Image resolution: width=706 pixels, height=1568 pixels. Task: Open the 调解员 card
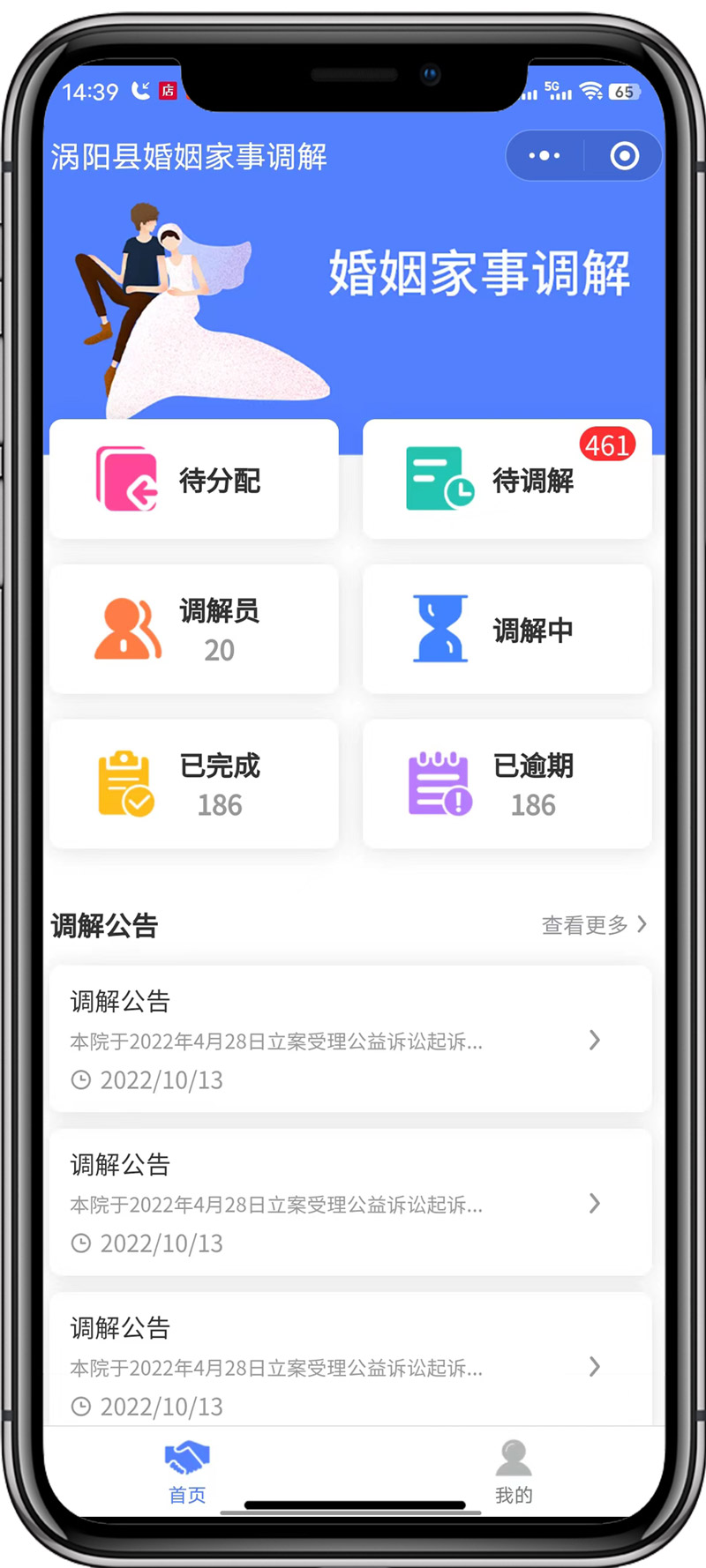click(x=194, y=630)
